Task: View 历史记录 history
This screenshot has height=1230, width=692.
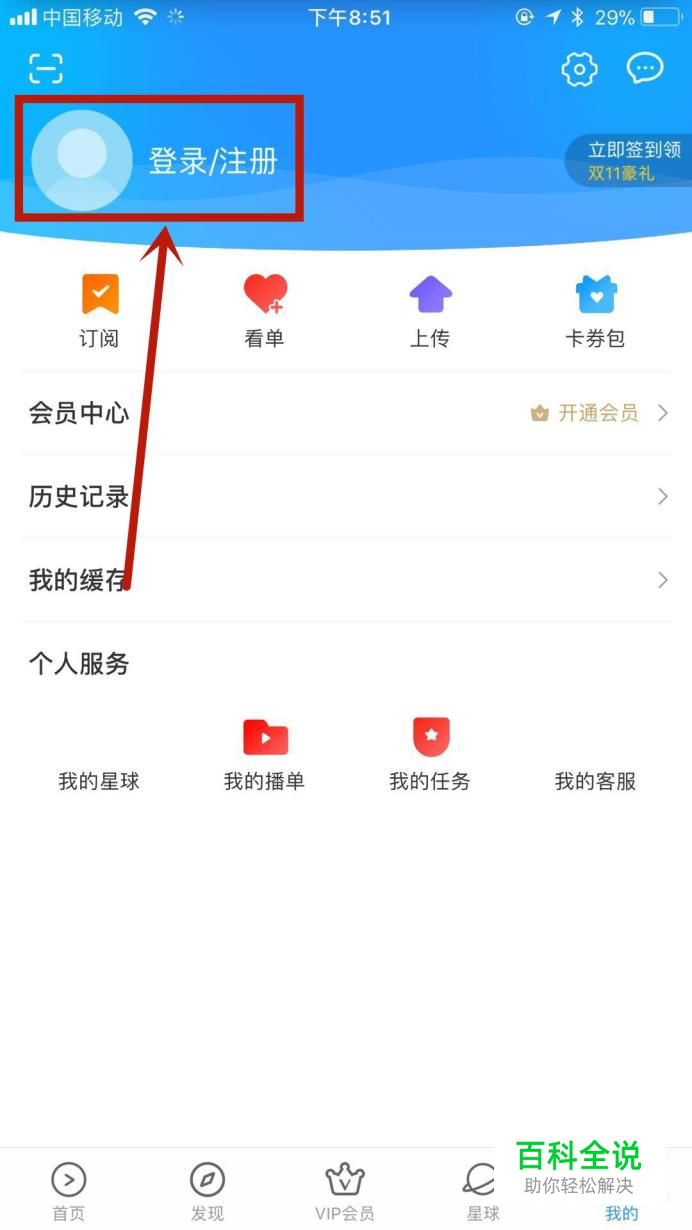Action: tap(346, 496)
